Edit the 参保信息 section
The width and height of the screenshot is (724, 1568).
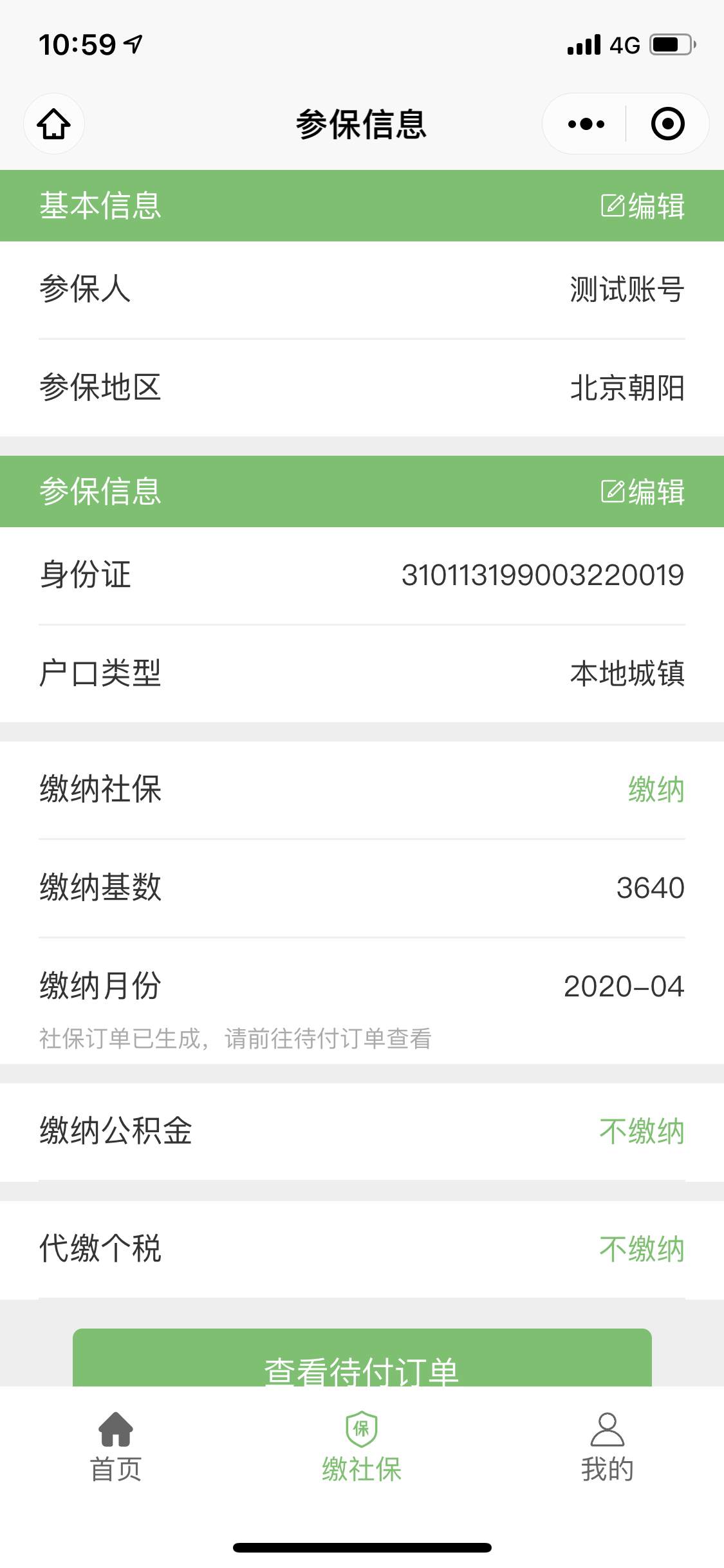coord(642,492)
